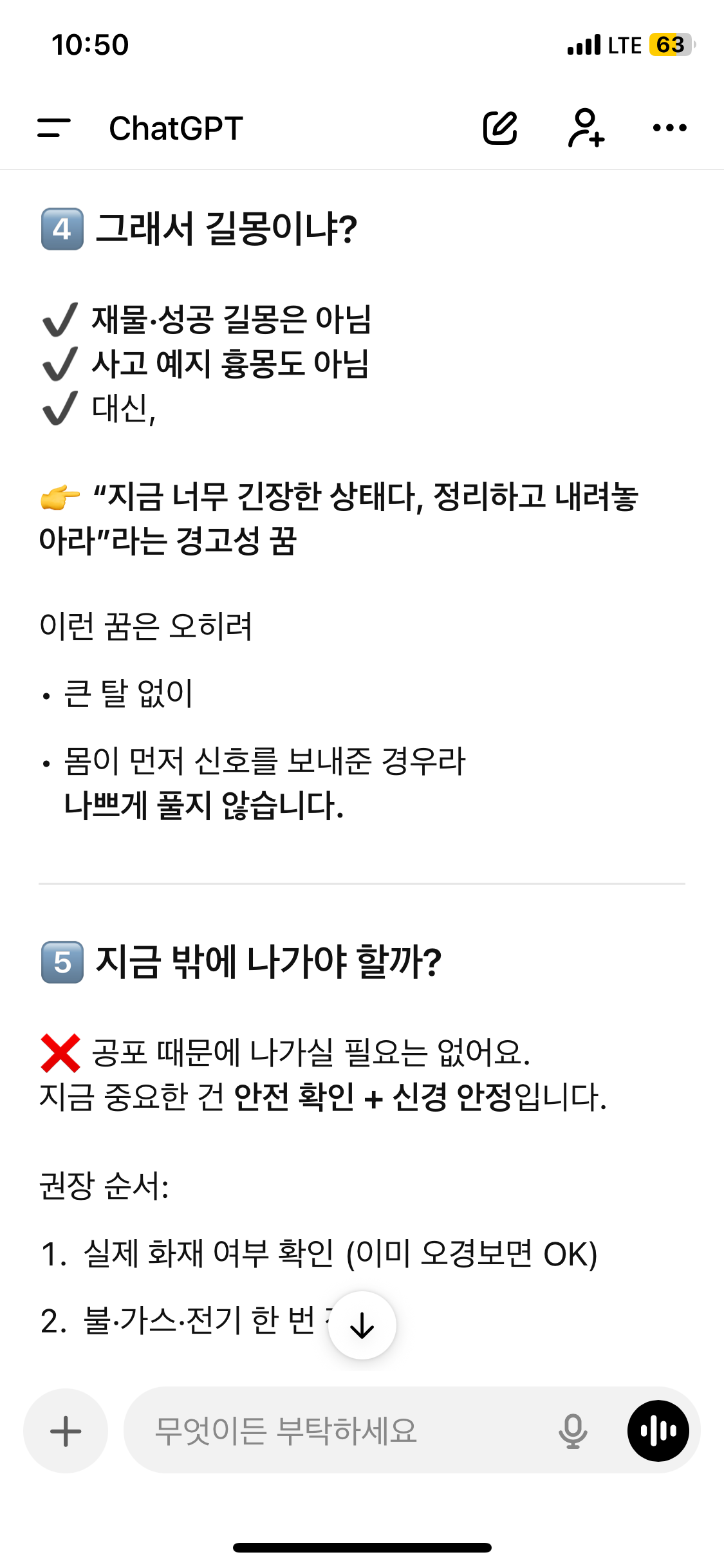The height and width of the screenshot is (1568, 724).
Task: Open the plus attachment button
Action: 66,1431
